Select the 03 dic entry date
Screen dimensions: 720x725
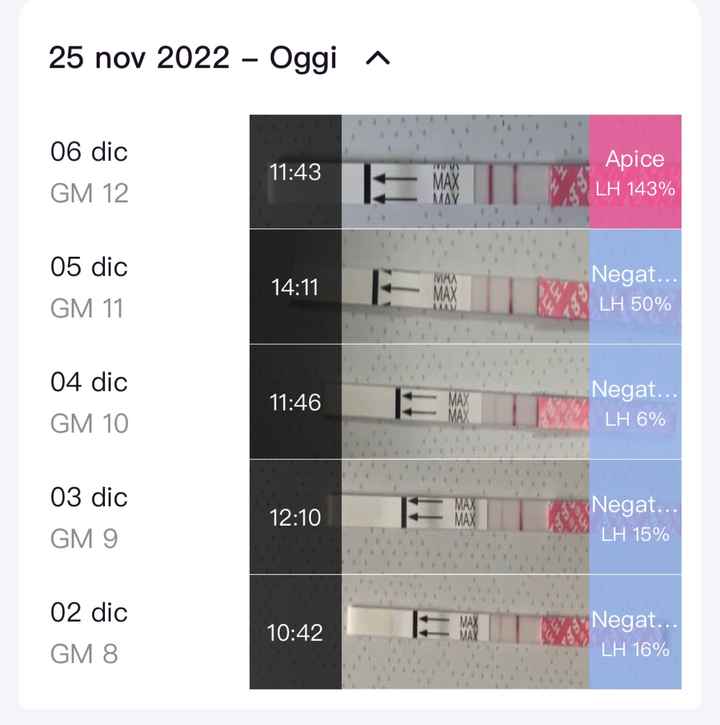click(x=89, y=497)
